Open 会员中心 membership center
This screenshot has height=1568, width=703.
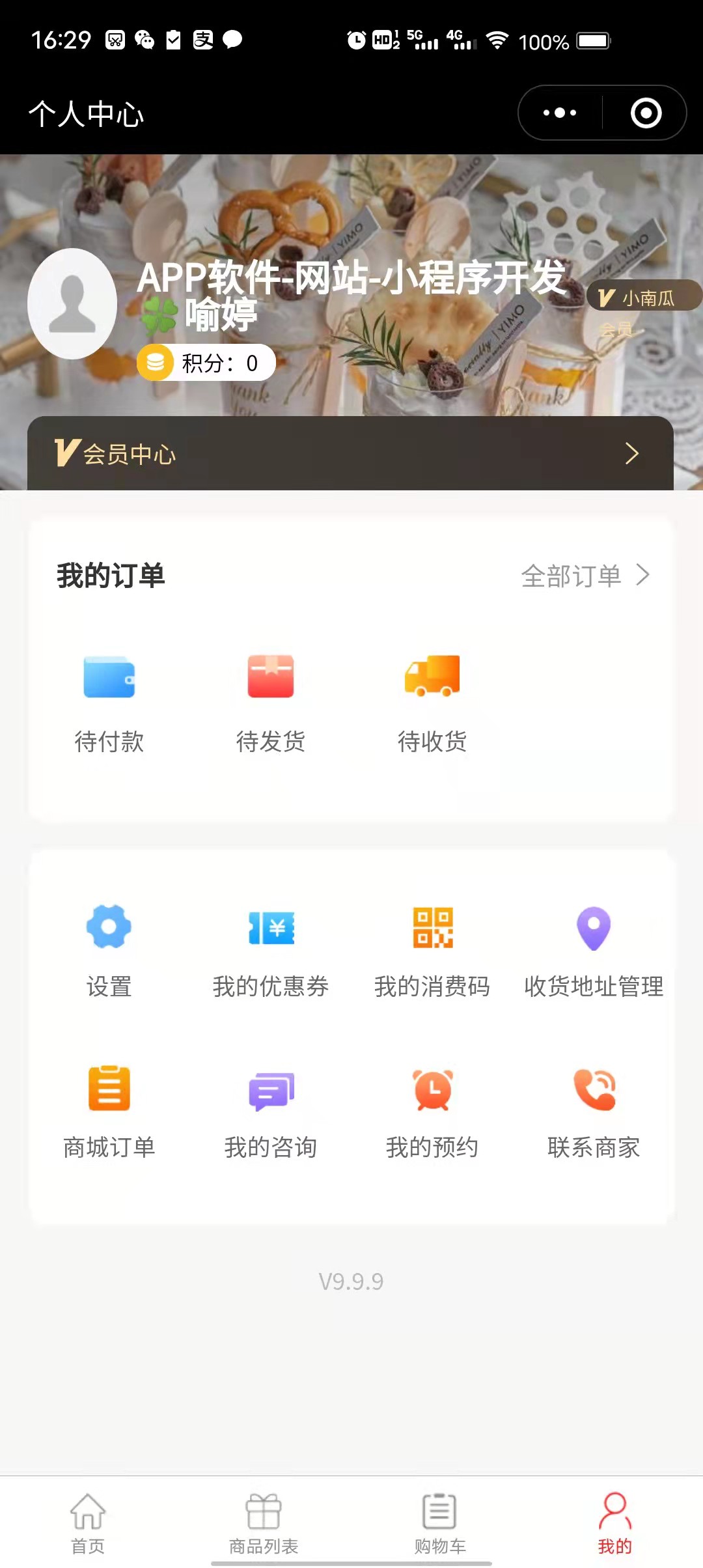click(350, 453)
